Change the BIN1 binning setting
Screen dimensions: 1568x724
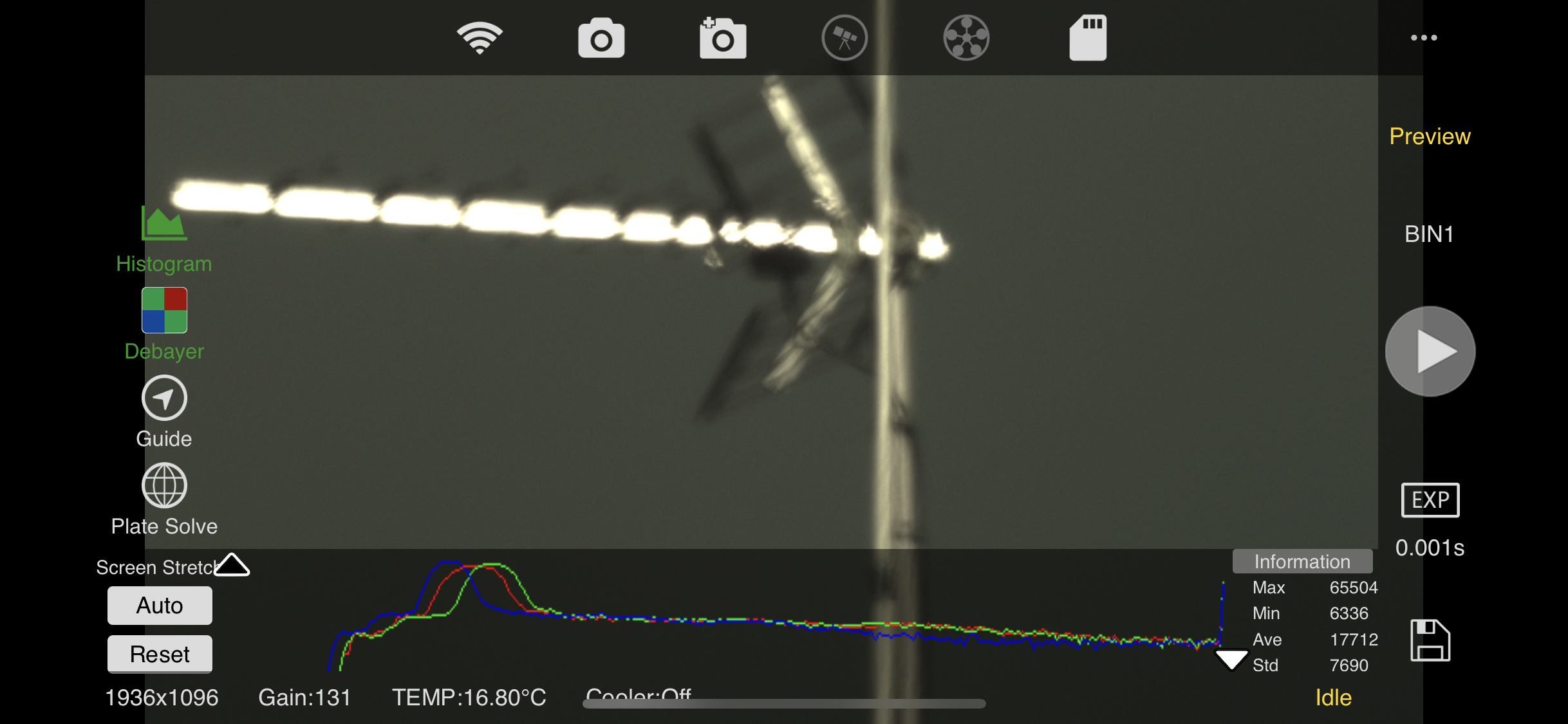pos(1429,234)
